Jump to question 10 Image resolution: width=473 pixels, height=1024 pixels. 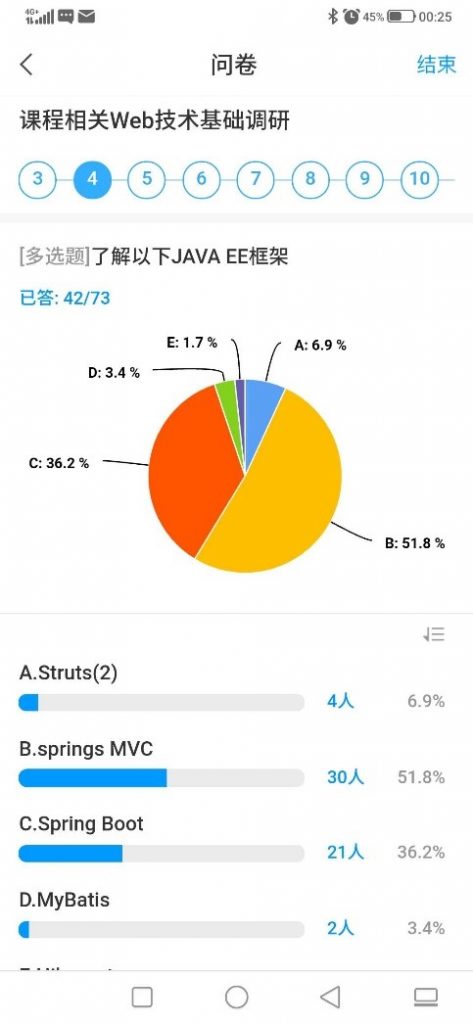tap(419, 179)
